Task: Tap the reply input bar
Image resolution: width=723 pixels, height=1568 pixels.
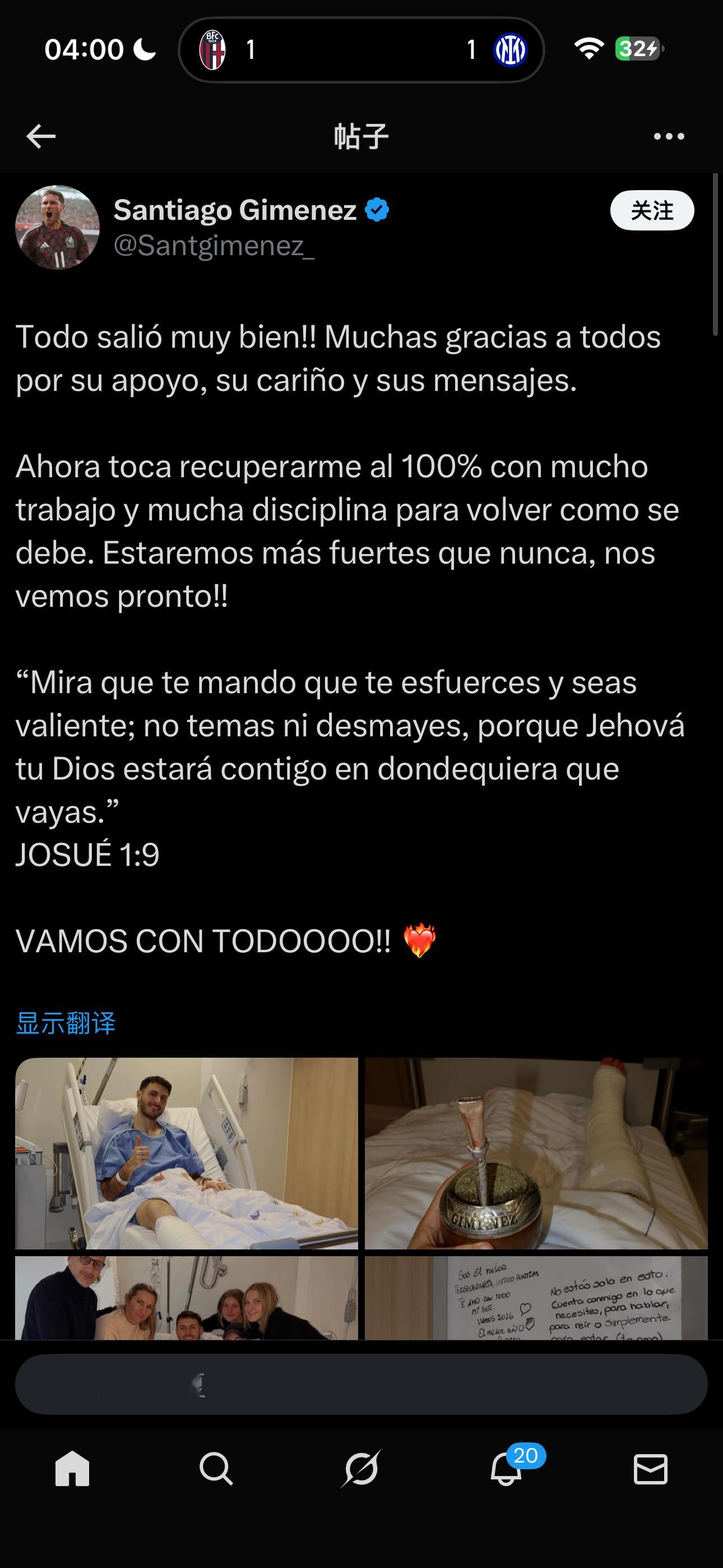Action: (361, 1383)
